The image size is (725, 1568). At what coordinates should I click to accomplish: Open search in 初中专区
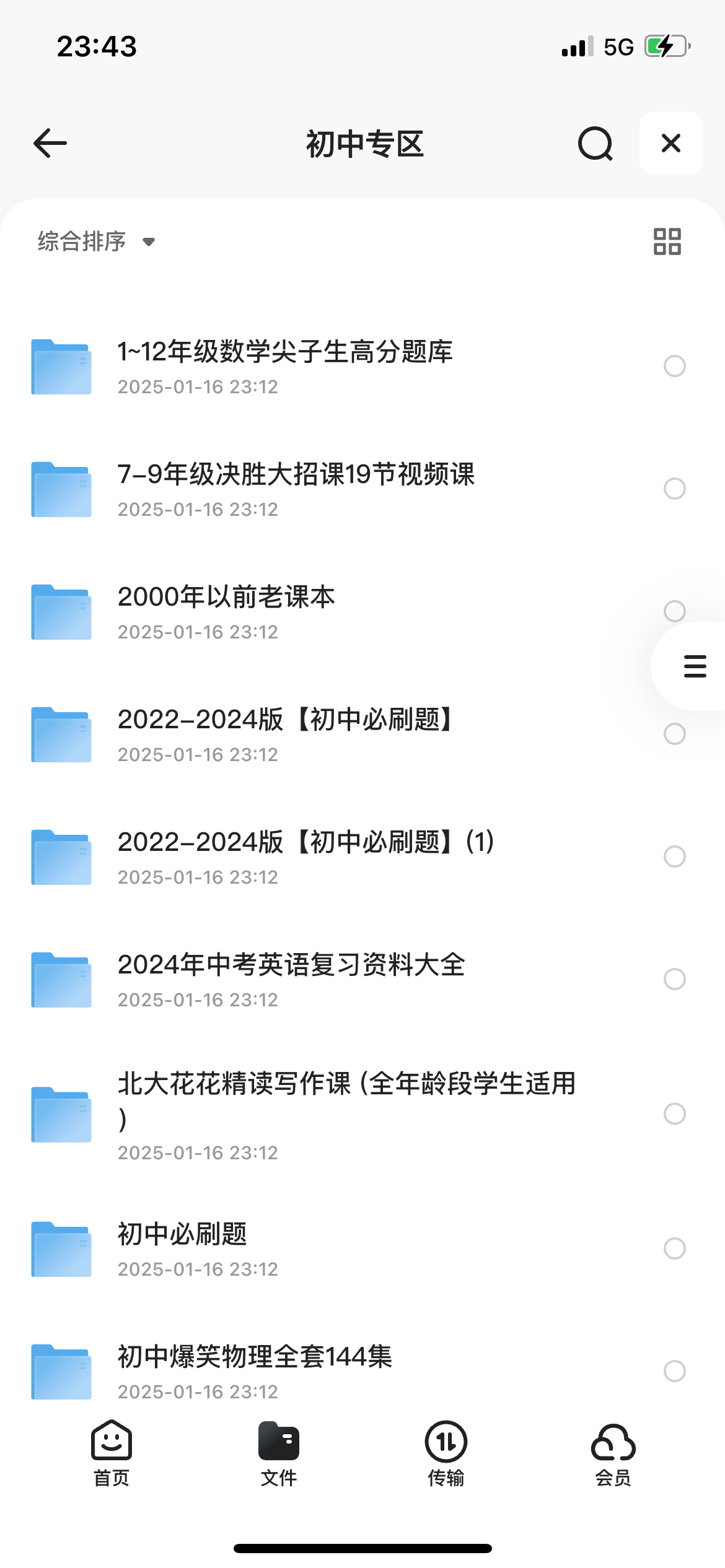click(595, 144)
